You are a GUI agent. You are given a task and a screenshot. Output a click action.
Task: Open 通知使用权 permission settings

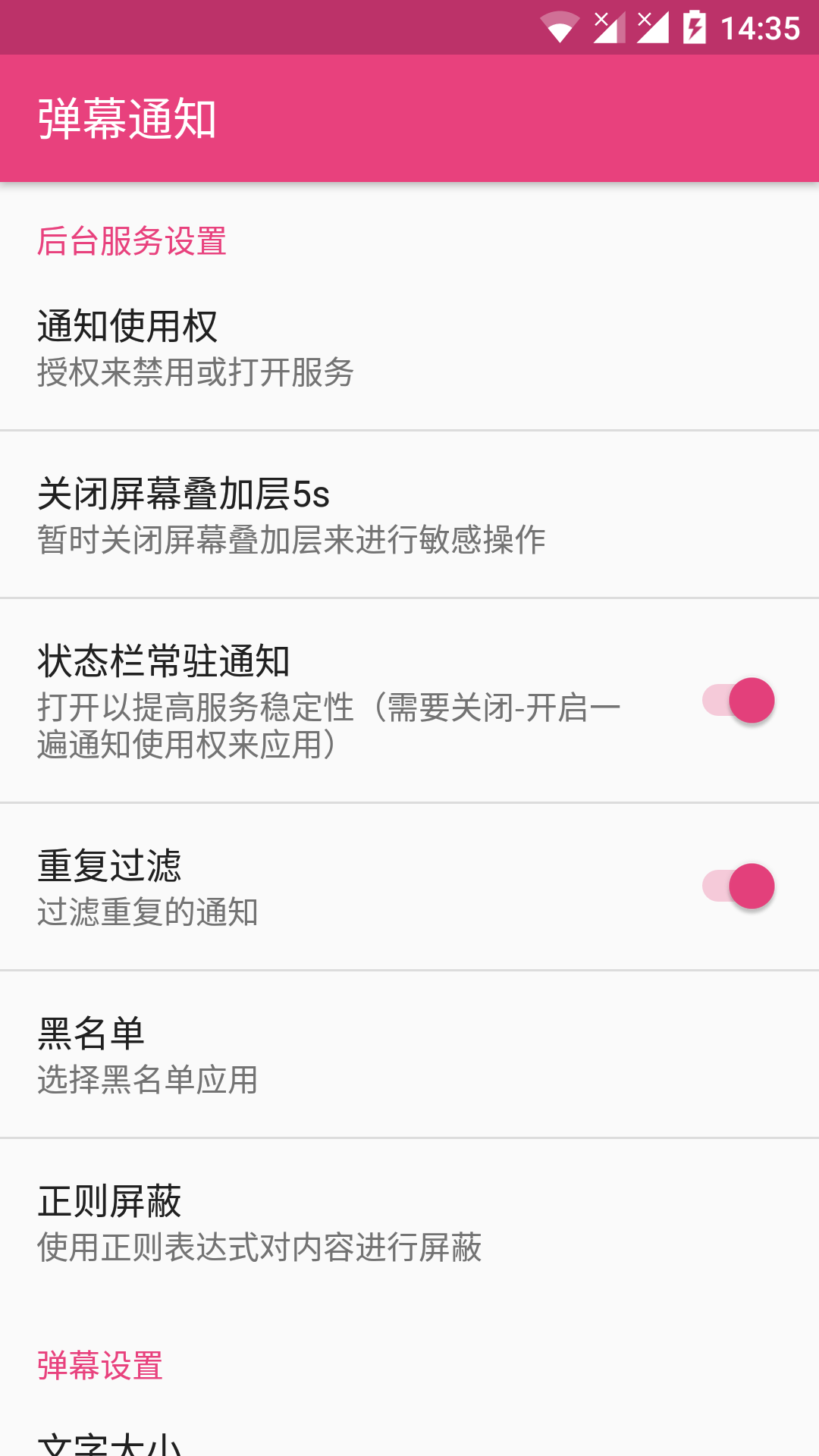click(409, 347)
